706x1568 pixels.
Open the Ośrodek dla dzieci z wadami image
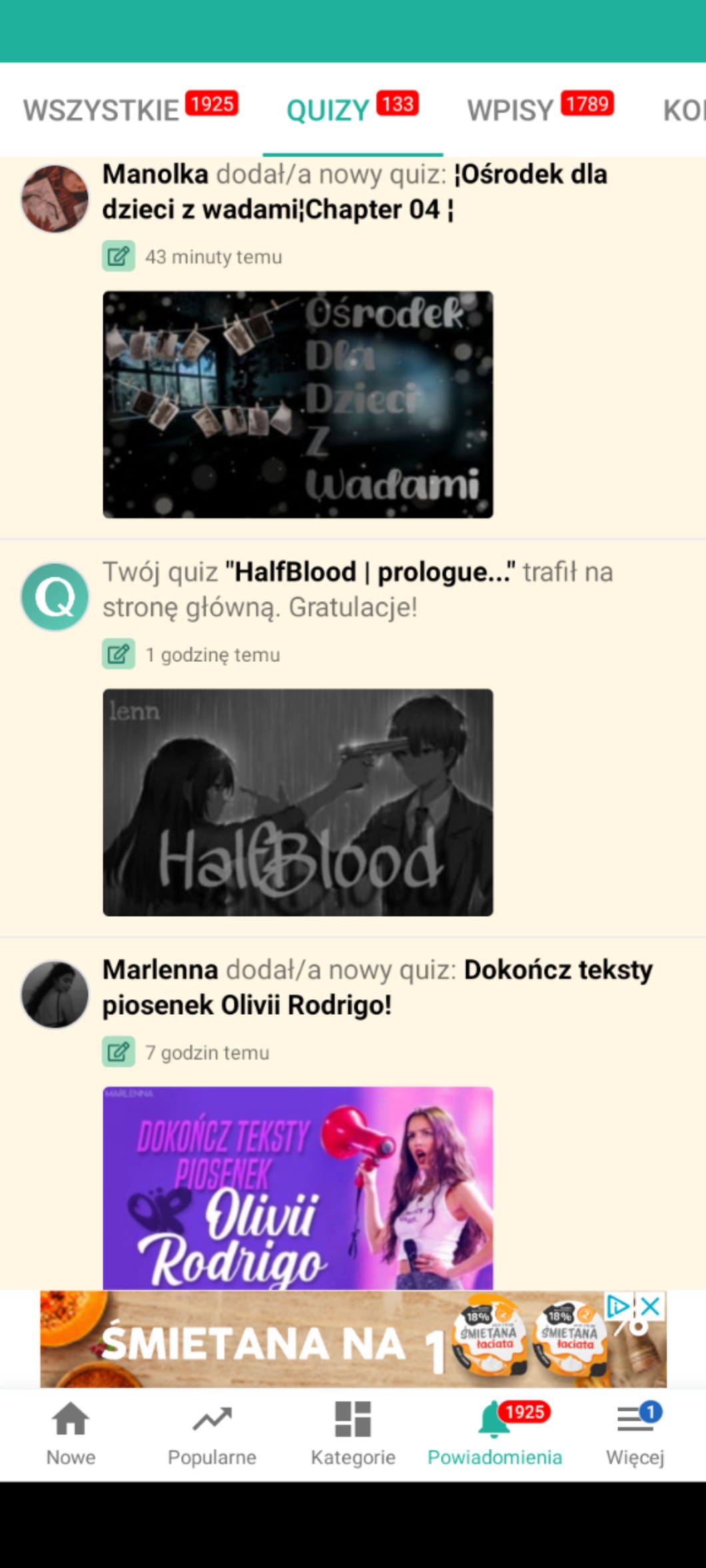coord(298,404)
